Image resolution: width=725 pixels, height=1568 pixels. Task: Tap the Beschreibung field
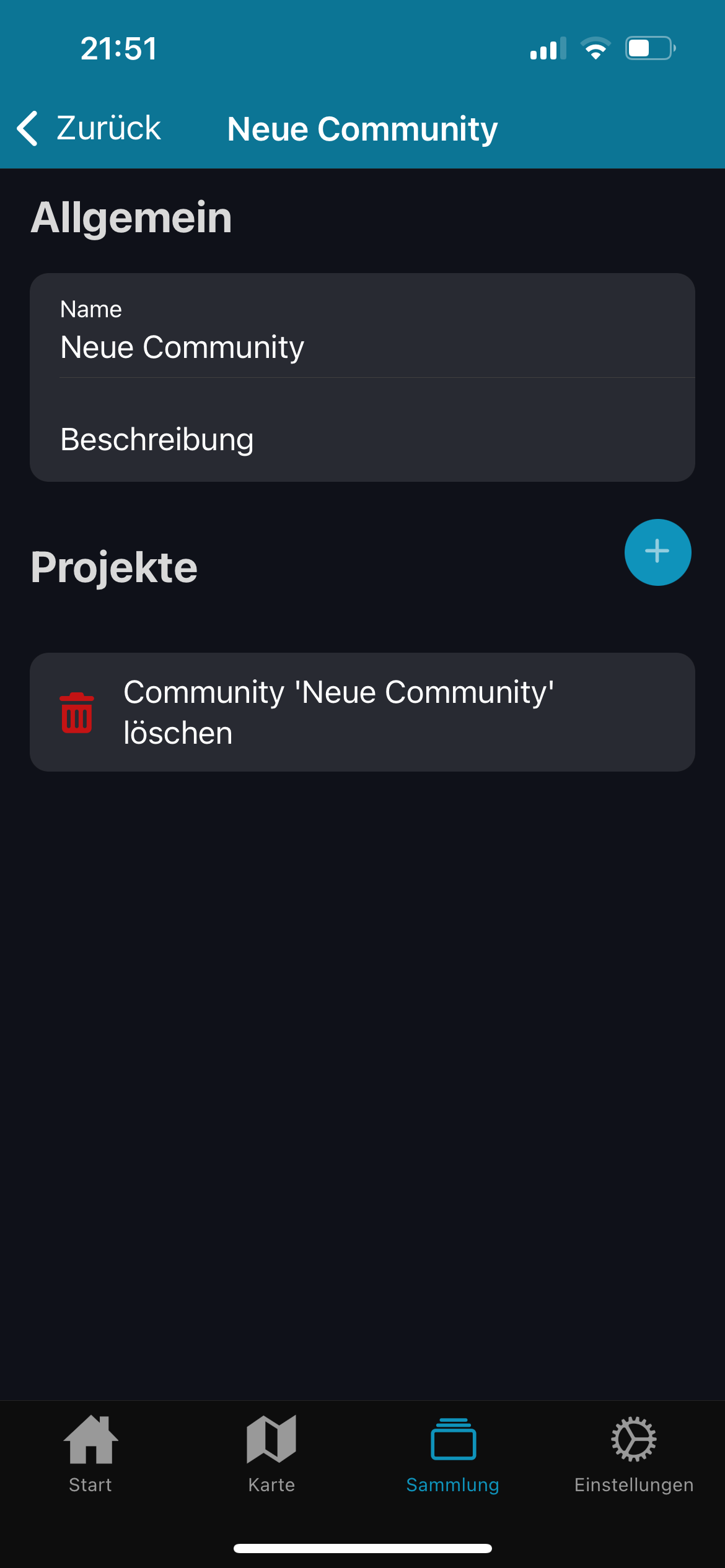point(362,440)
